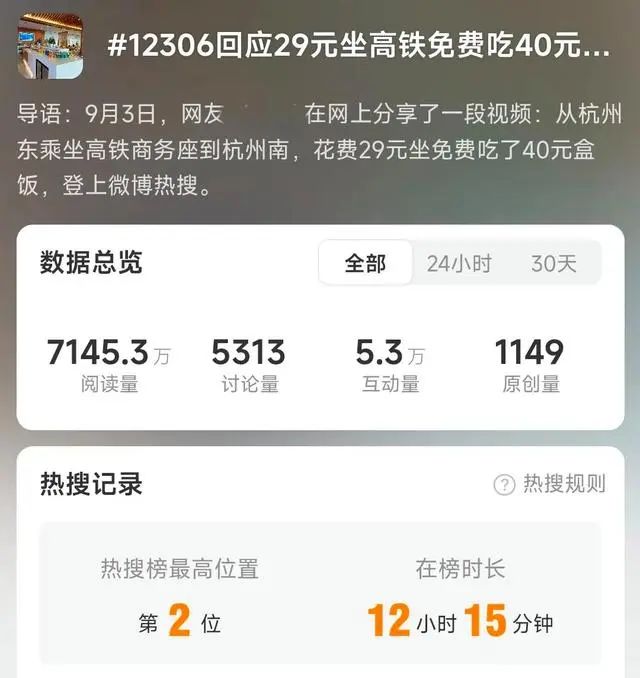640x678 pixels.
Task: Open the topic cover thumbnail
Action: click(50, 46)
